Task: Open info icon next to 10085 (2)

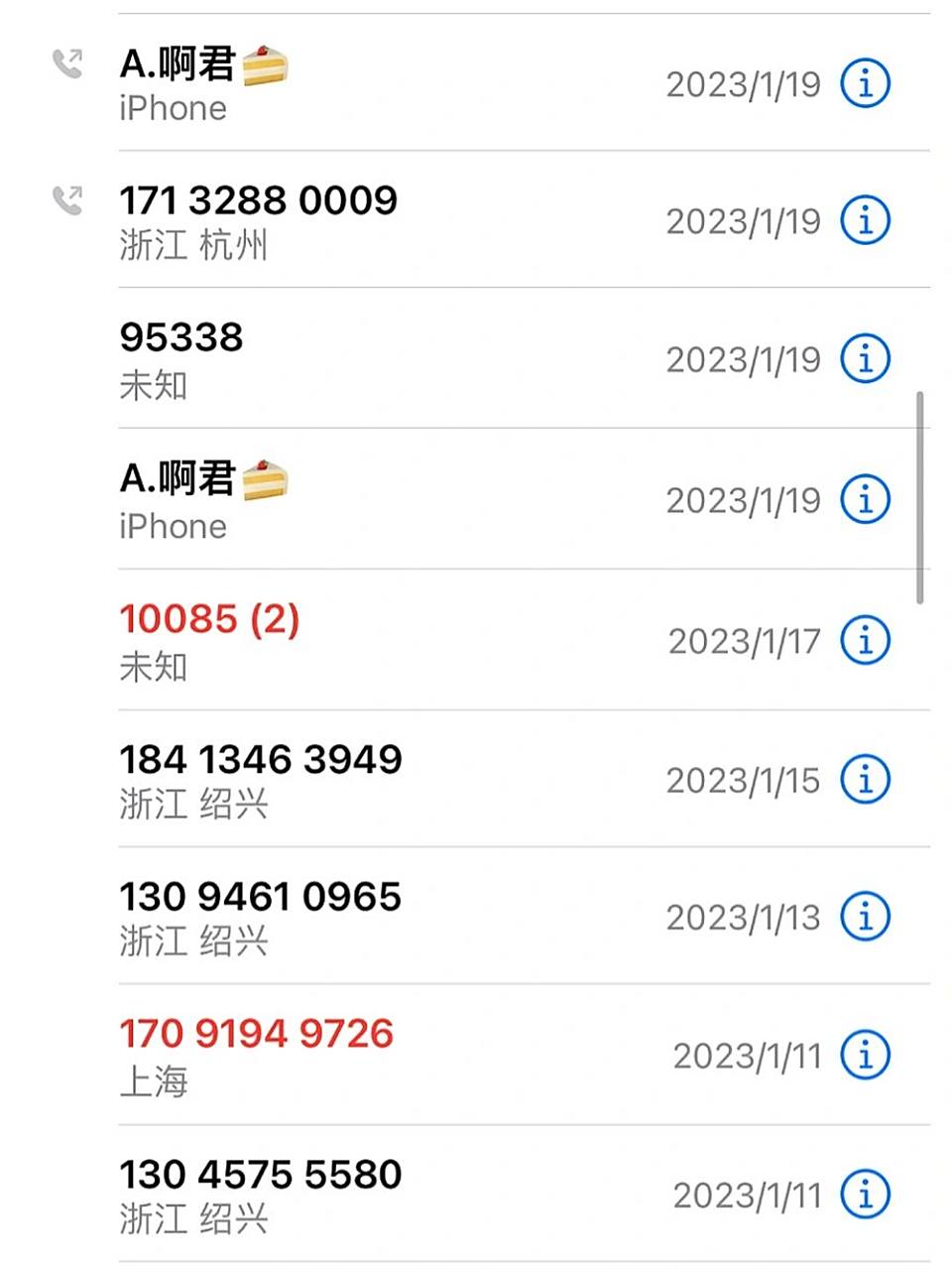Action: [x=864, y=640]
